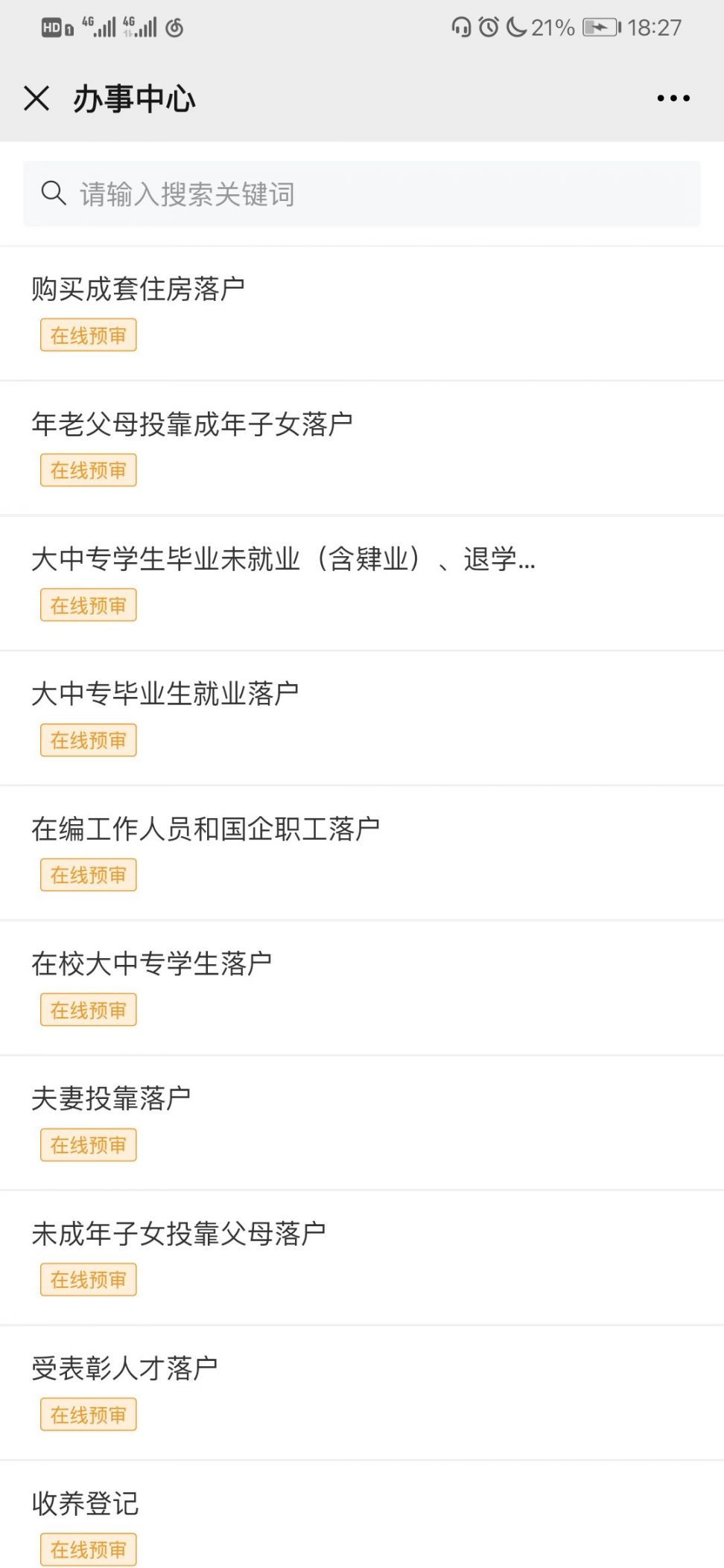724x1568 pixels.
Task: Open 大中专毕业生就业落户
Action: click(362, 718)
